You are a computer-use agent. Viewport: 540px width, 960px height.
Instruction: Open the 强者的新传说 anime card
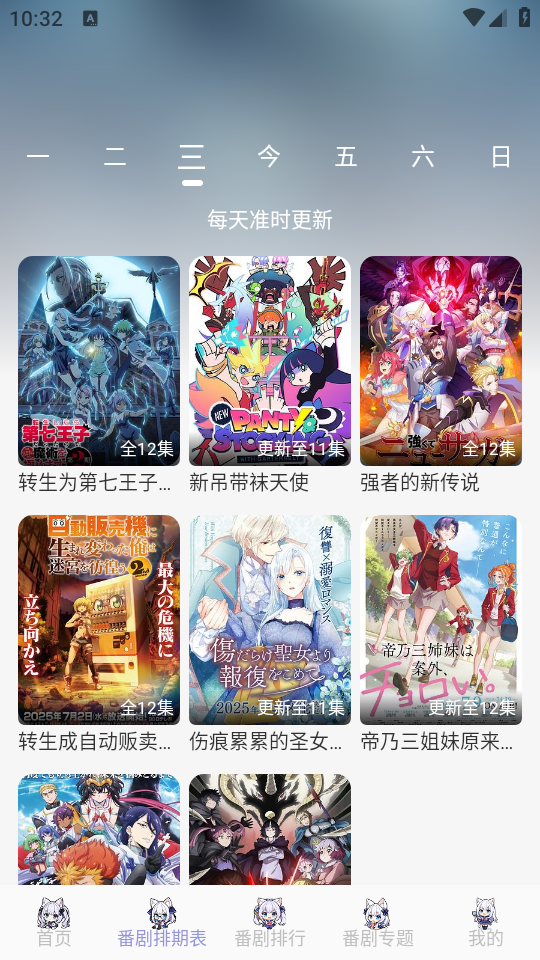pyautogui.click(x=441, y=375)
